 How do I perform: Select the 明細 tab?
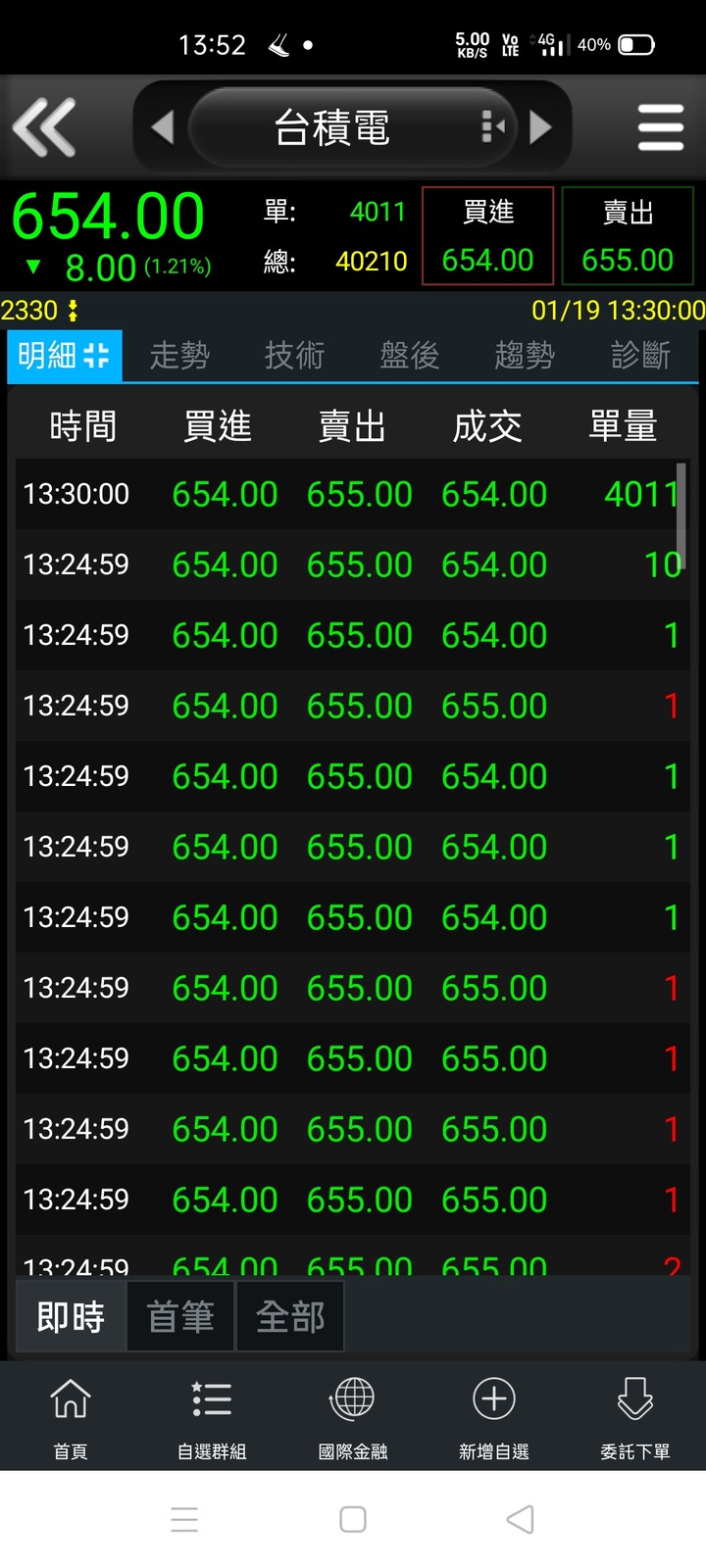[65, 355]
